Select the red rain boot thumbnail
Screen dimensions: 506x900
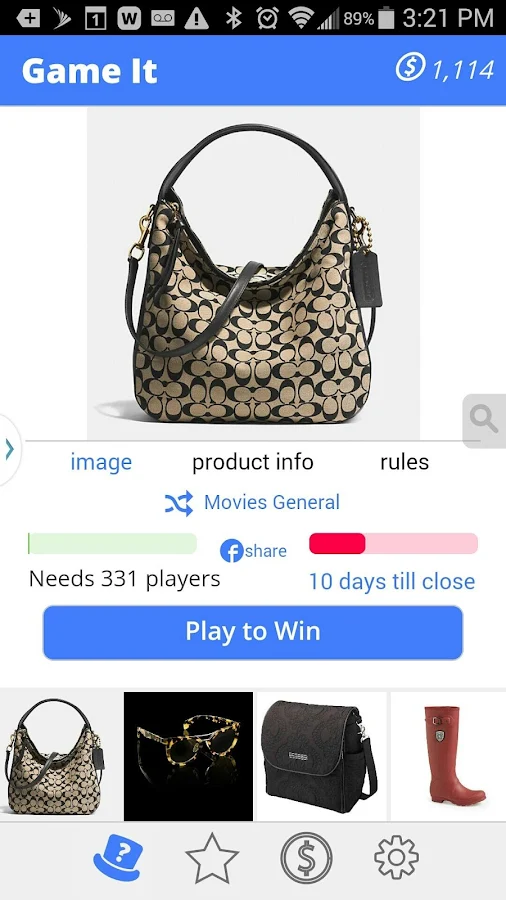point(448,756)
